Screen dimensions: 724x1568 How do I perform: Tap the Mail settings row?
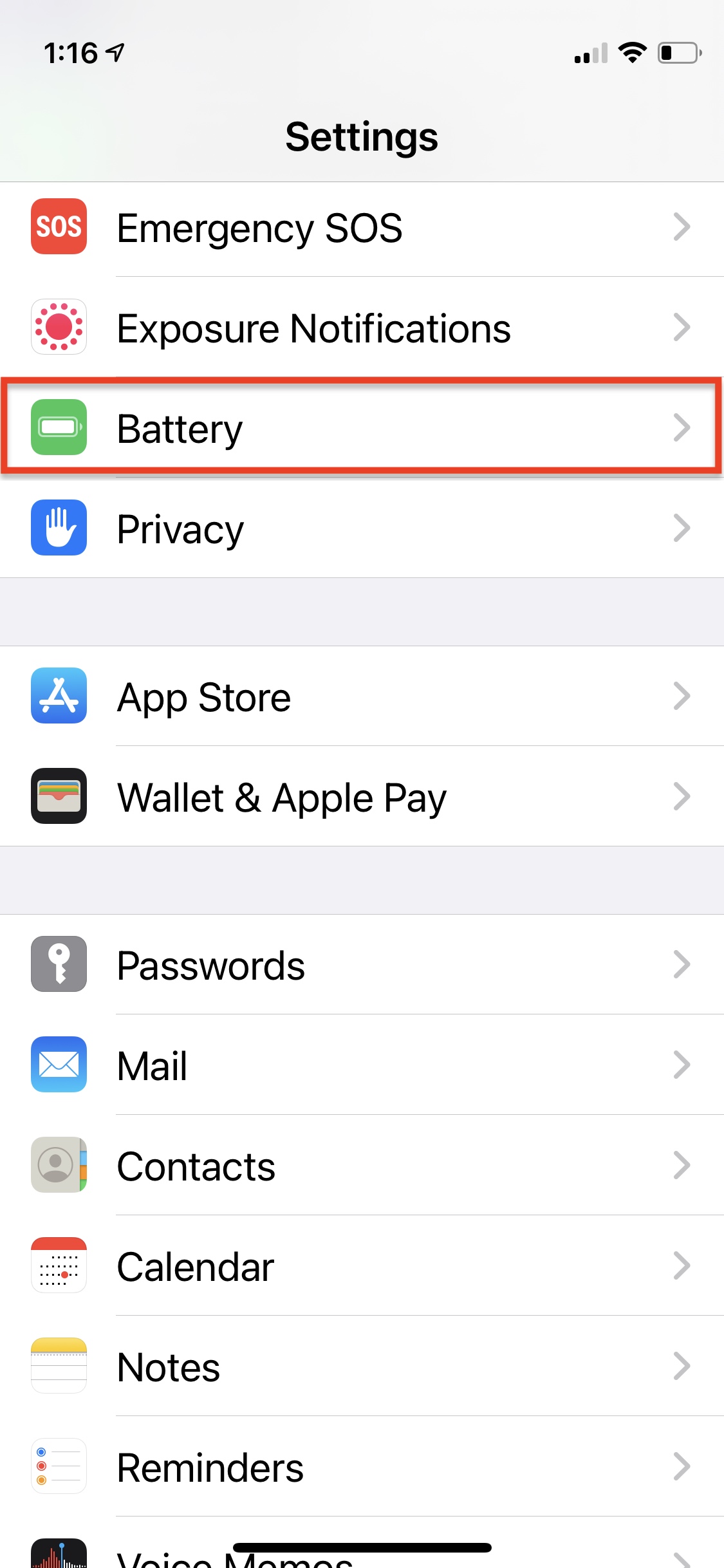(x=362, y=1065)
